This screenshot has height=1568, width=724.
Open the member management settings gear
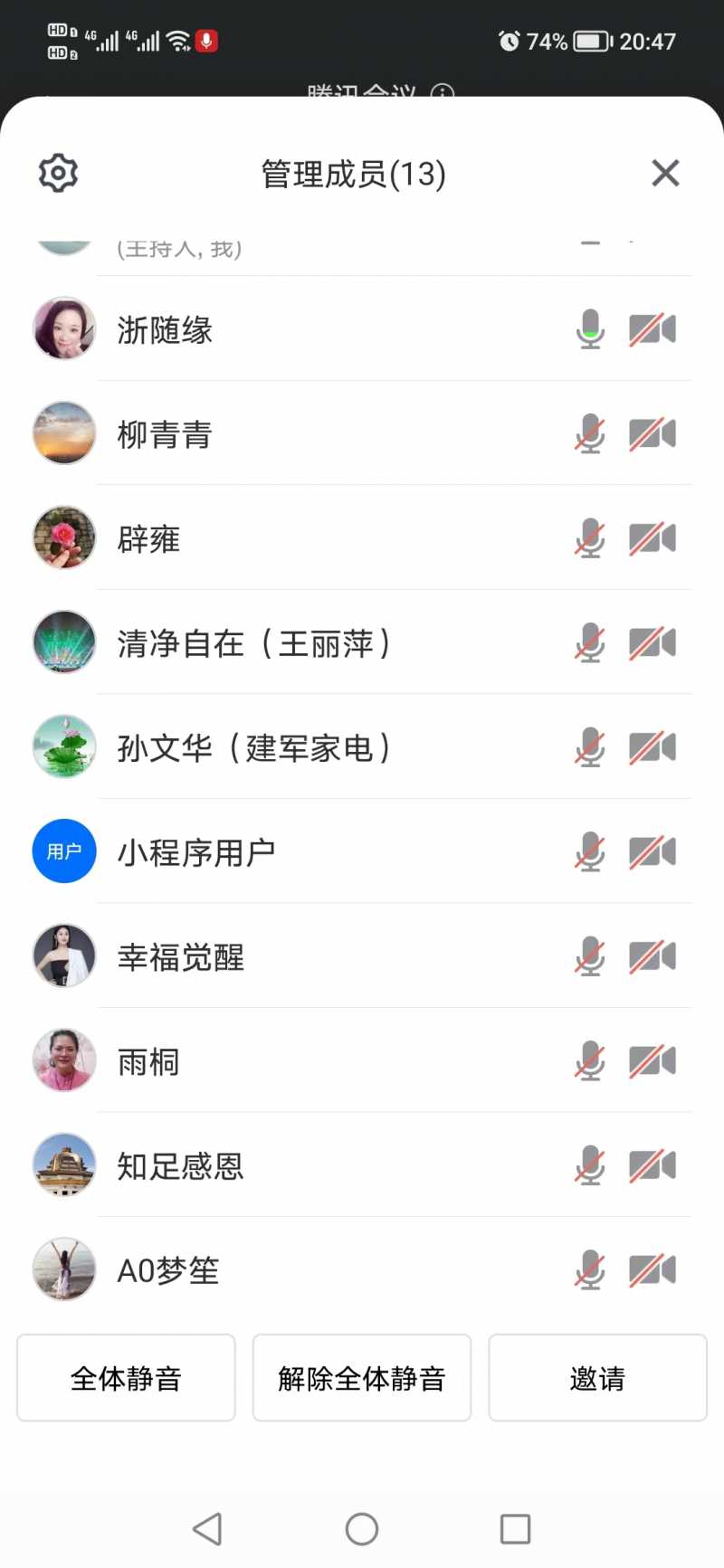[x=58, y=173]
